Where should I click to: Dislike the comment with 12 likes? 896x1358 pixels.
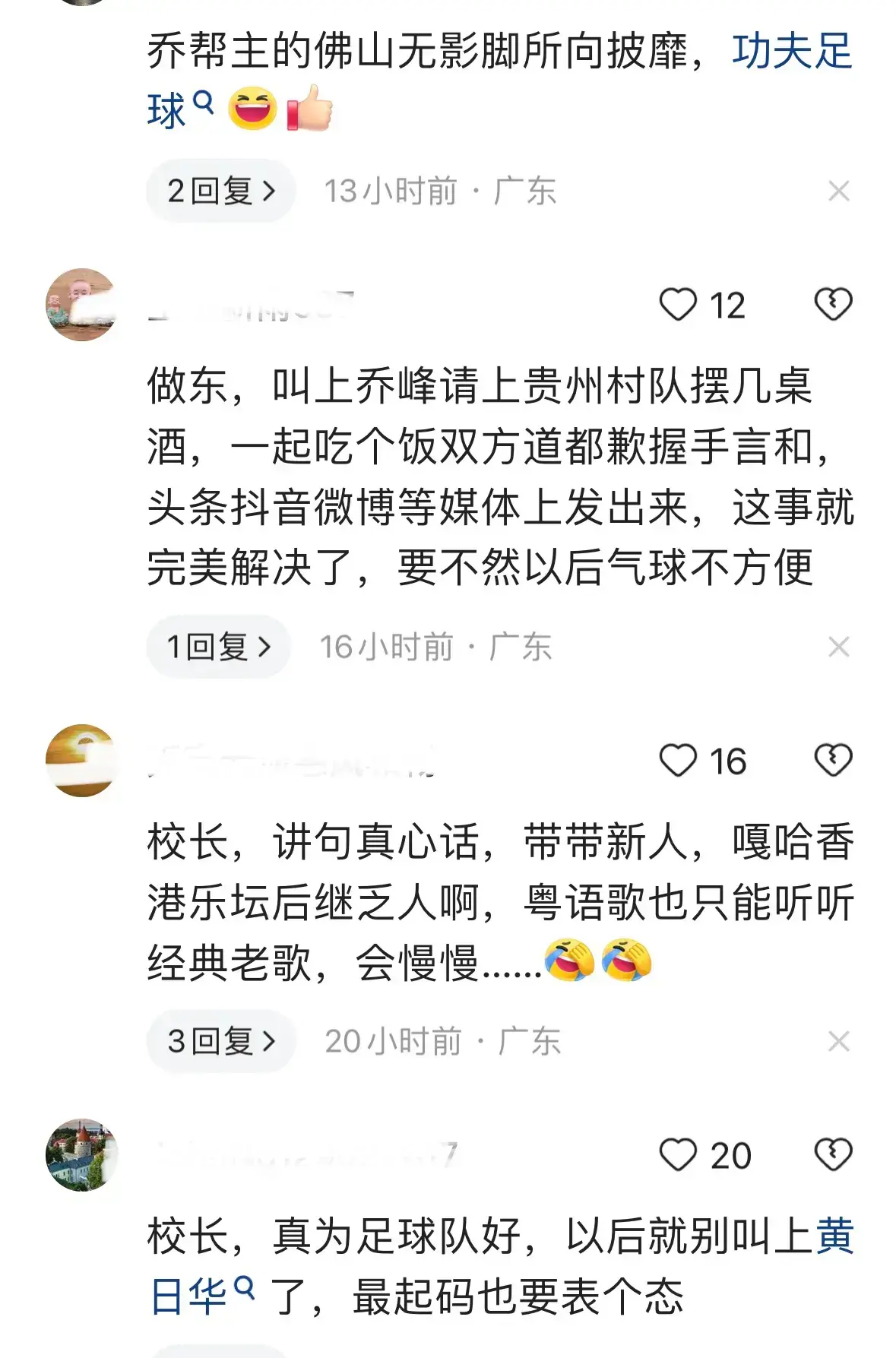point(833,305)
